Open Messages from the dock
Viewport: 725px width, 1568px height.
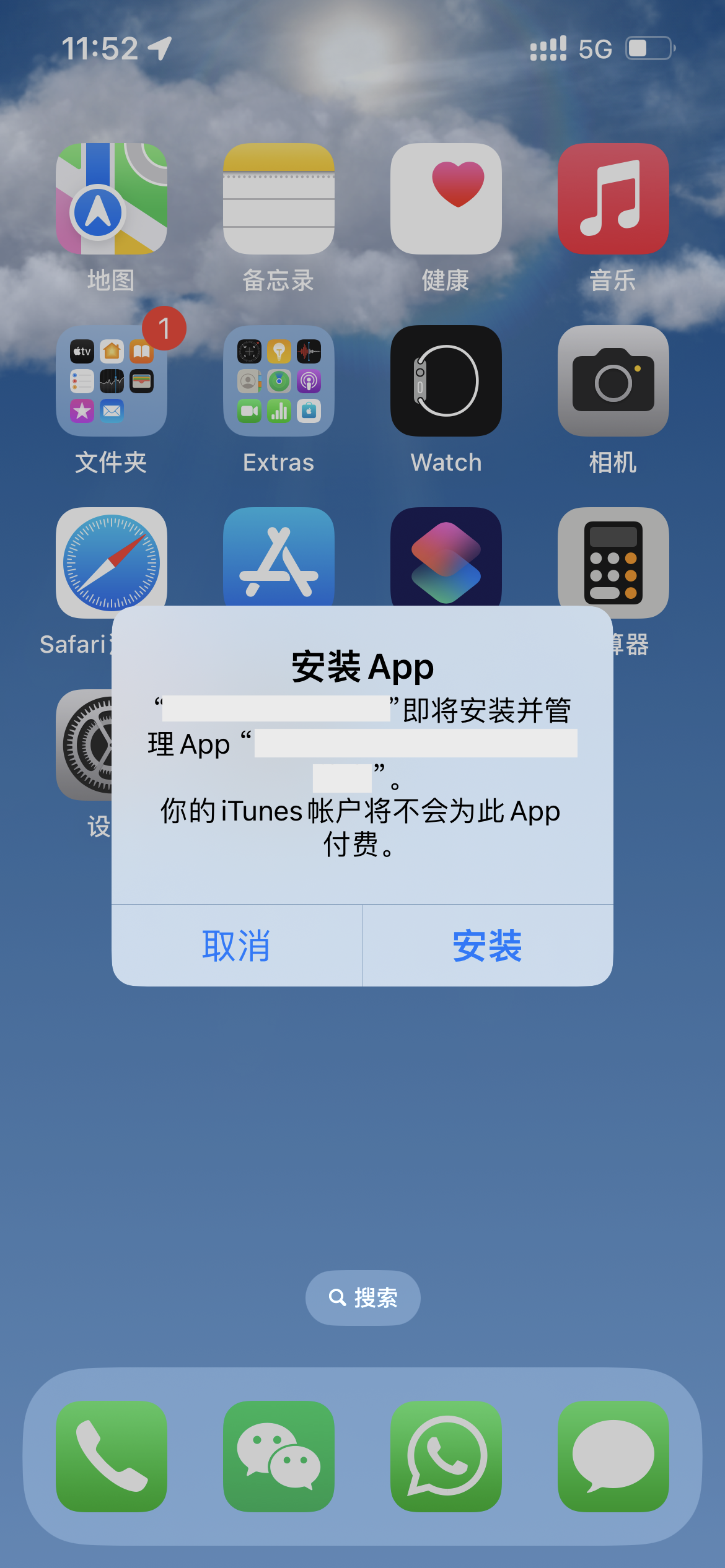(613, 1456)
